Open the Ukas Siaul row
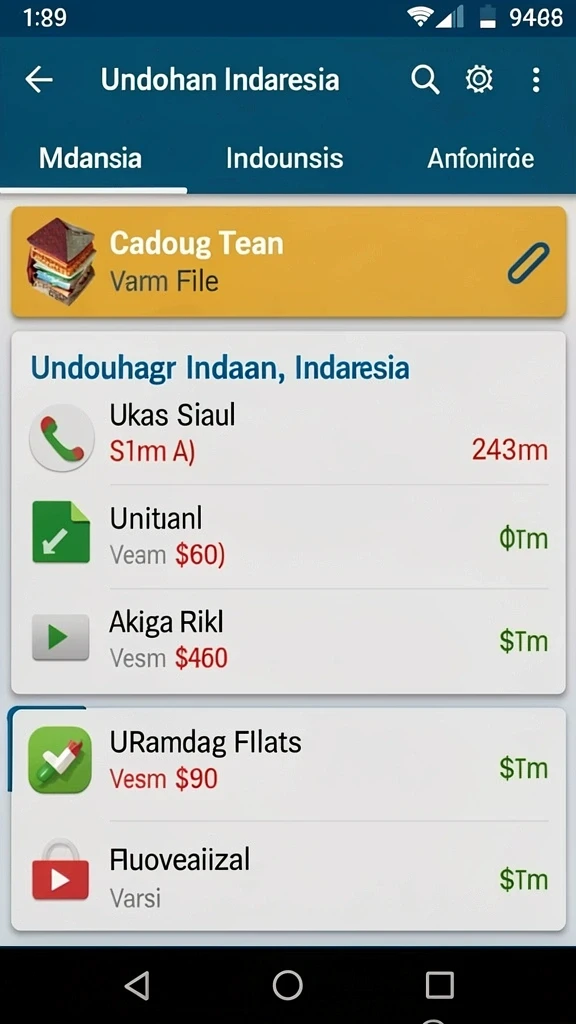Image resolution: width=576 pixels, height=1024 pixels. [x=289, y=433]
